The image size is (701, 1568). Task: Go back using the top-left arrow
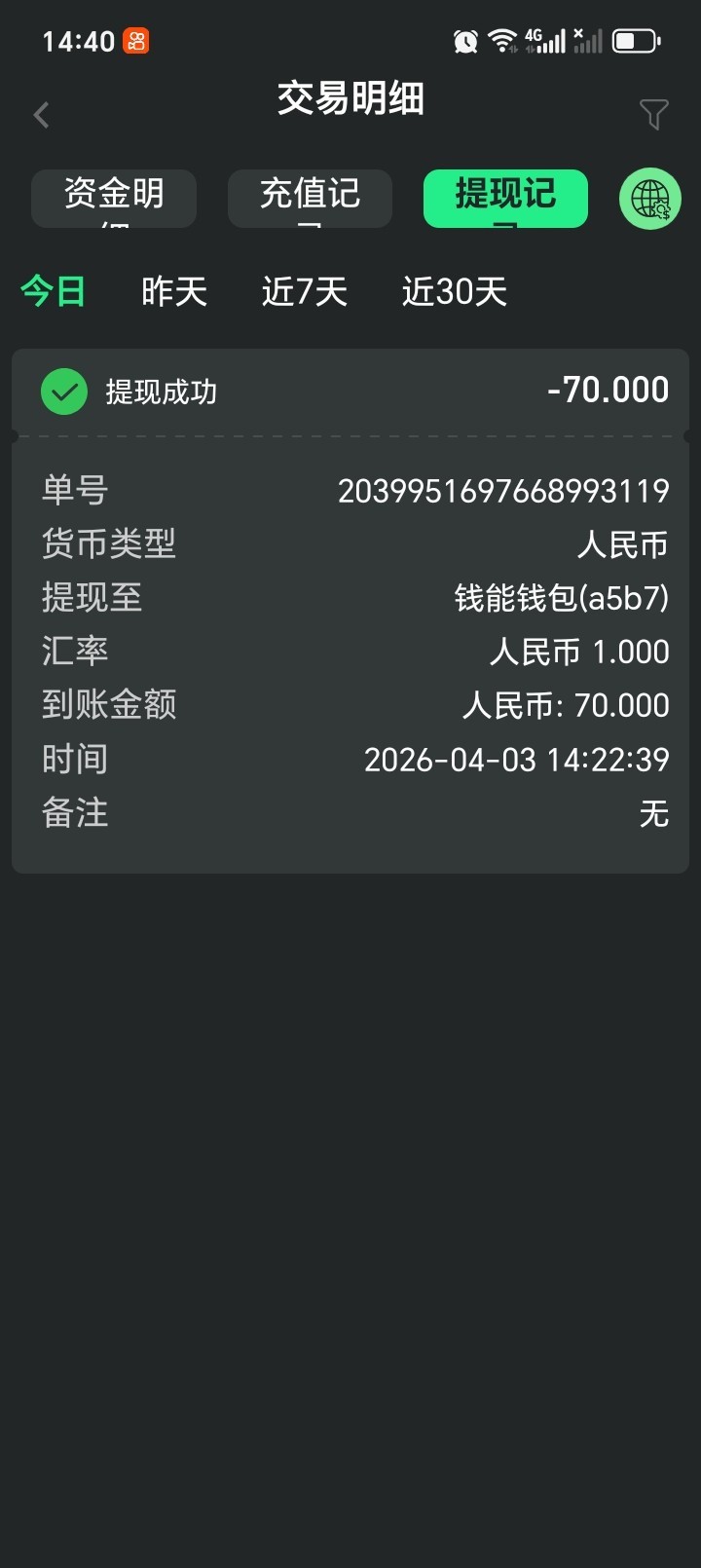click(41, 115)
